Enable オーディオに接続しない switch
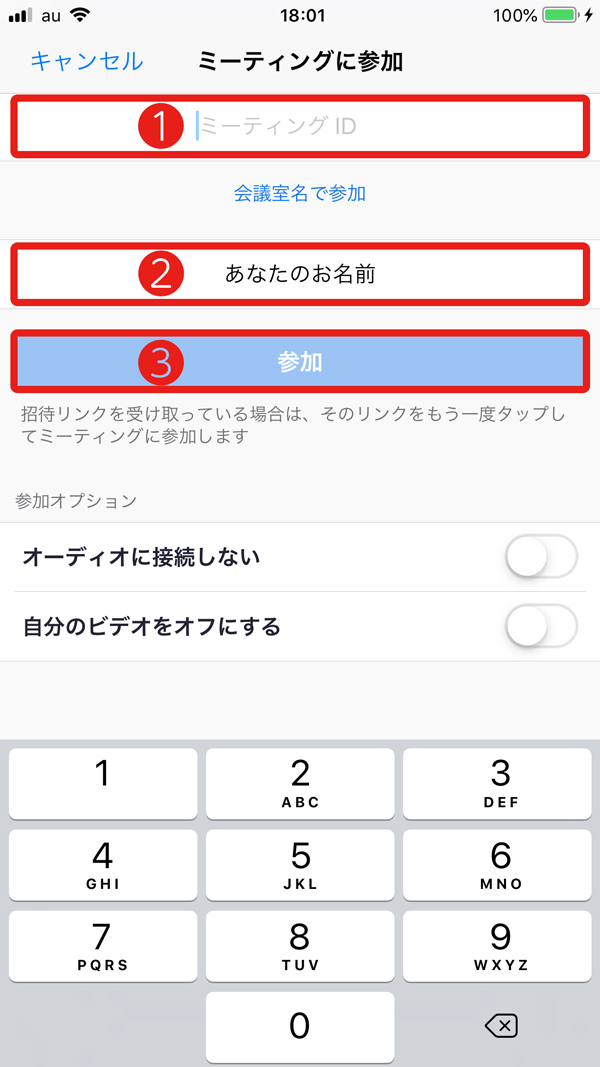The height and width of the screenshot is (1067, 600). pyautogui.click(x=541, y=558)
